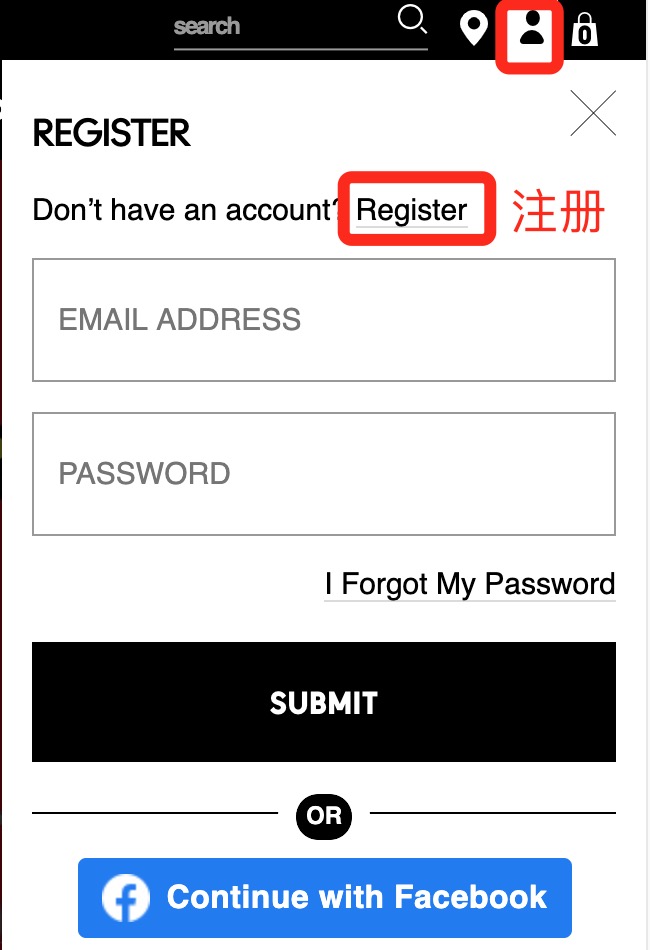Viewport: 650px width, 950px height.
Task: Close the register panel
Action: point(593,113)
